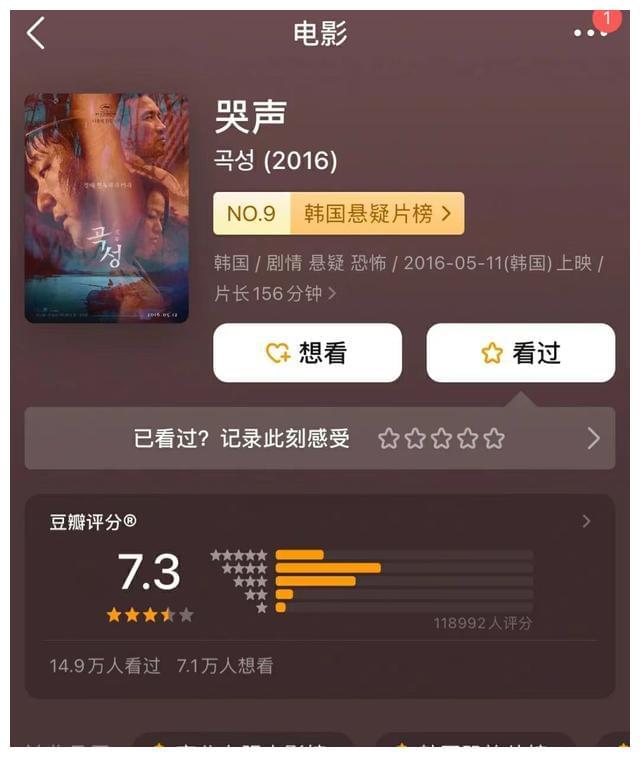The height and width of the screenshot is (757, 640).
Task: Mark the movie as 看过
Action: 520,352
